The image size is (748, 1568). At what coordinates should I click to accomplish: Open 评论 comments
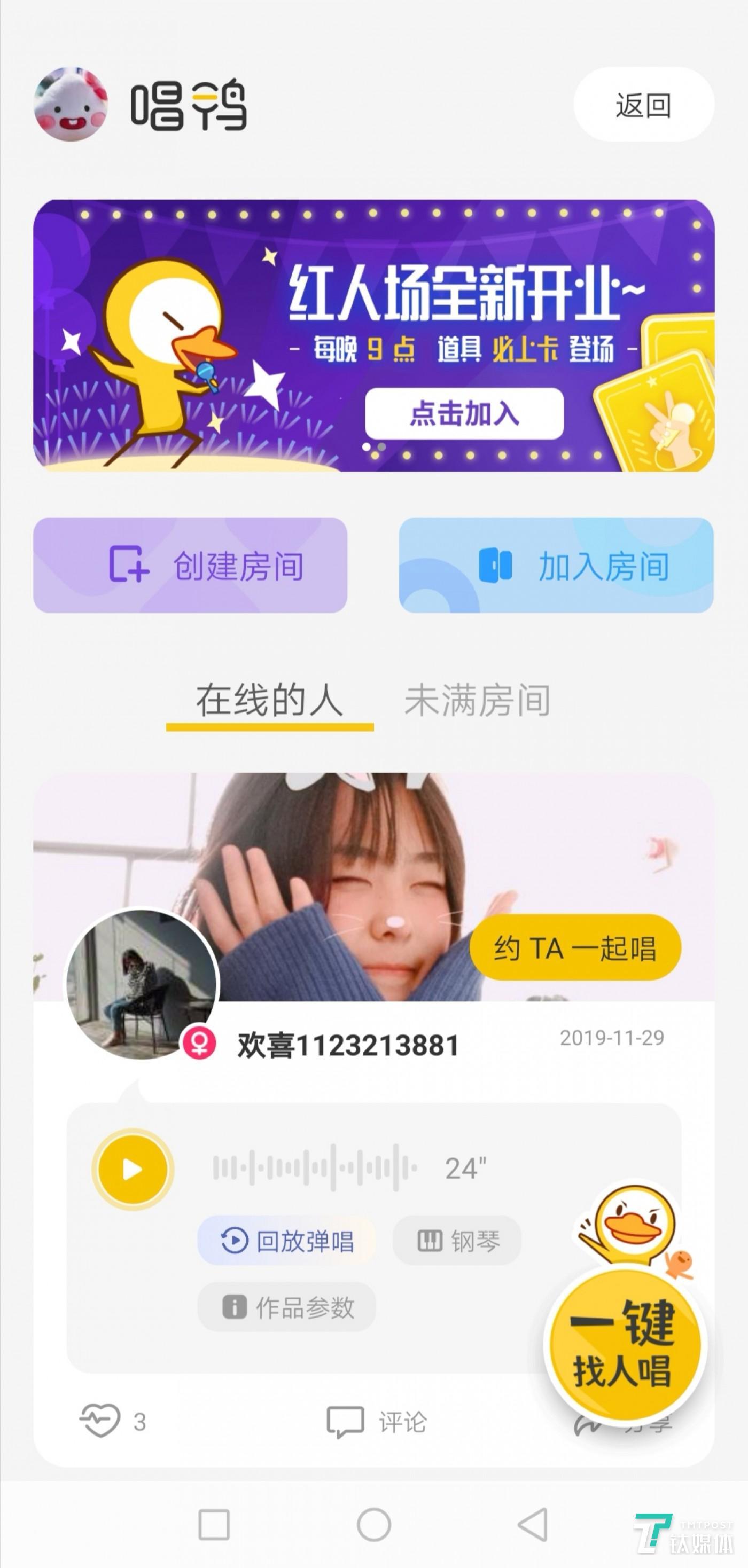click(377, 1422)
